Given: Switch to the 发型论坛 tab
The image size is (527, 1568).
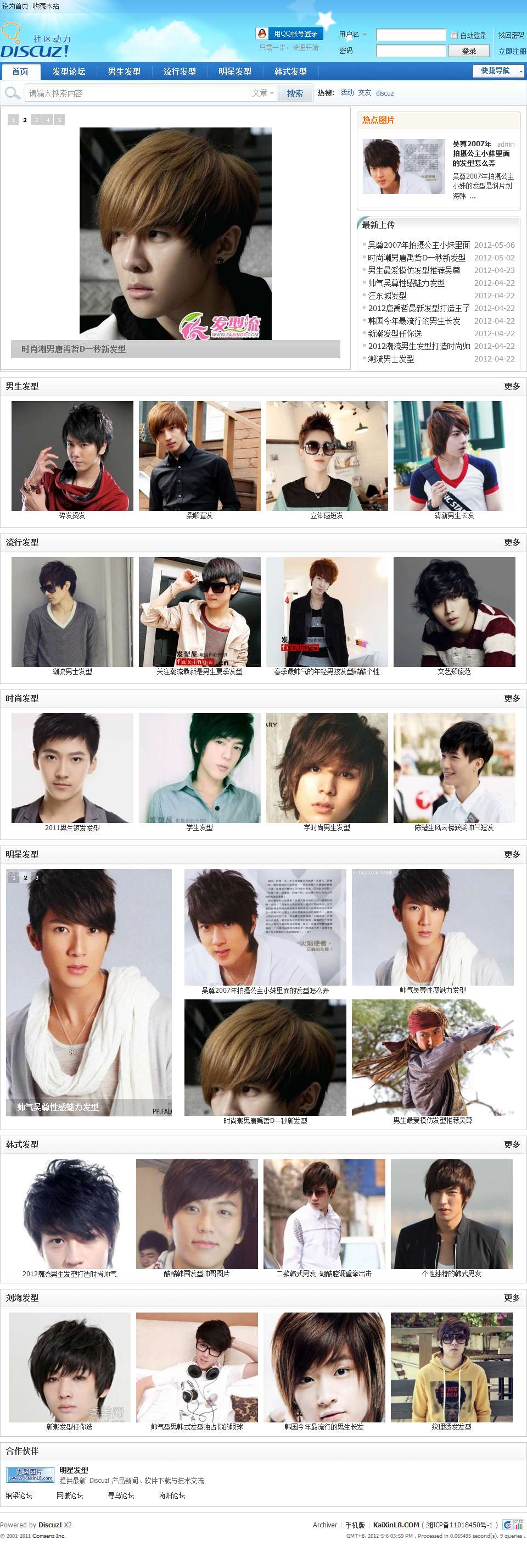Looking at the screenshot, I should (69, 72).
